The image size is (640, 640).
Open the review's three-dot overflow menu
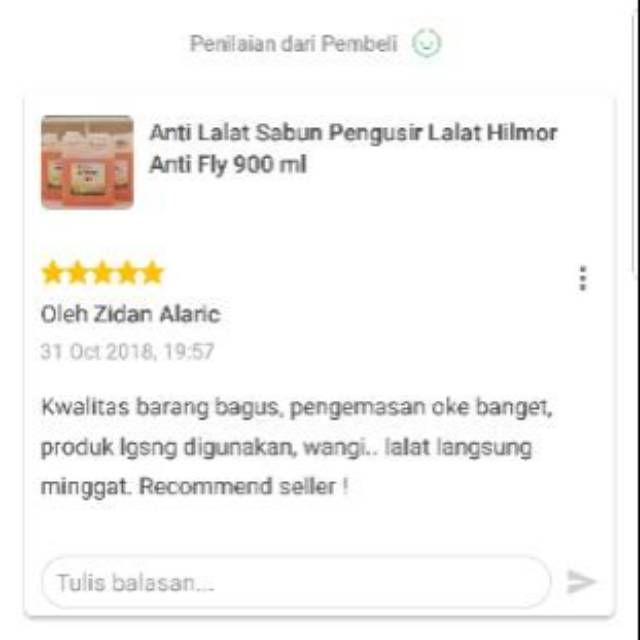[582, 278]
